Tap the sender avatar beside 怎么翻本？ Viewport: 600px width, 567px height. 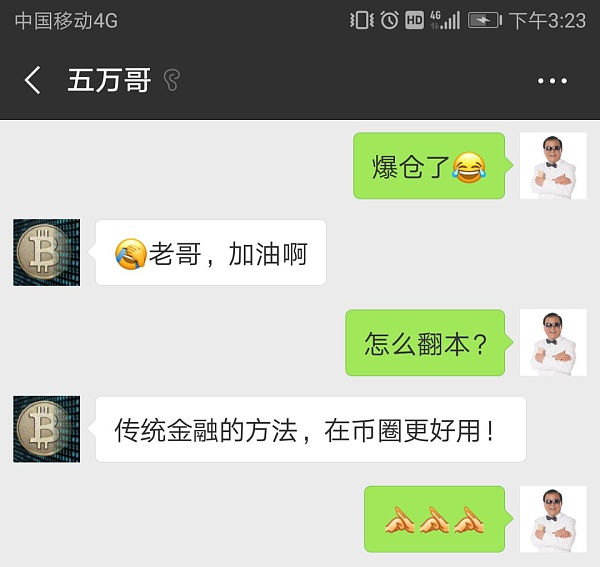[x=553, y=343]
